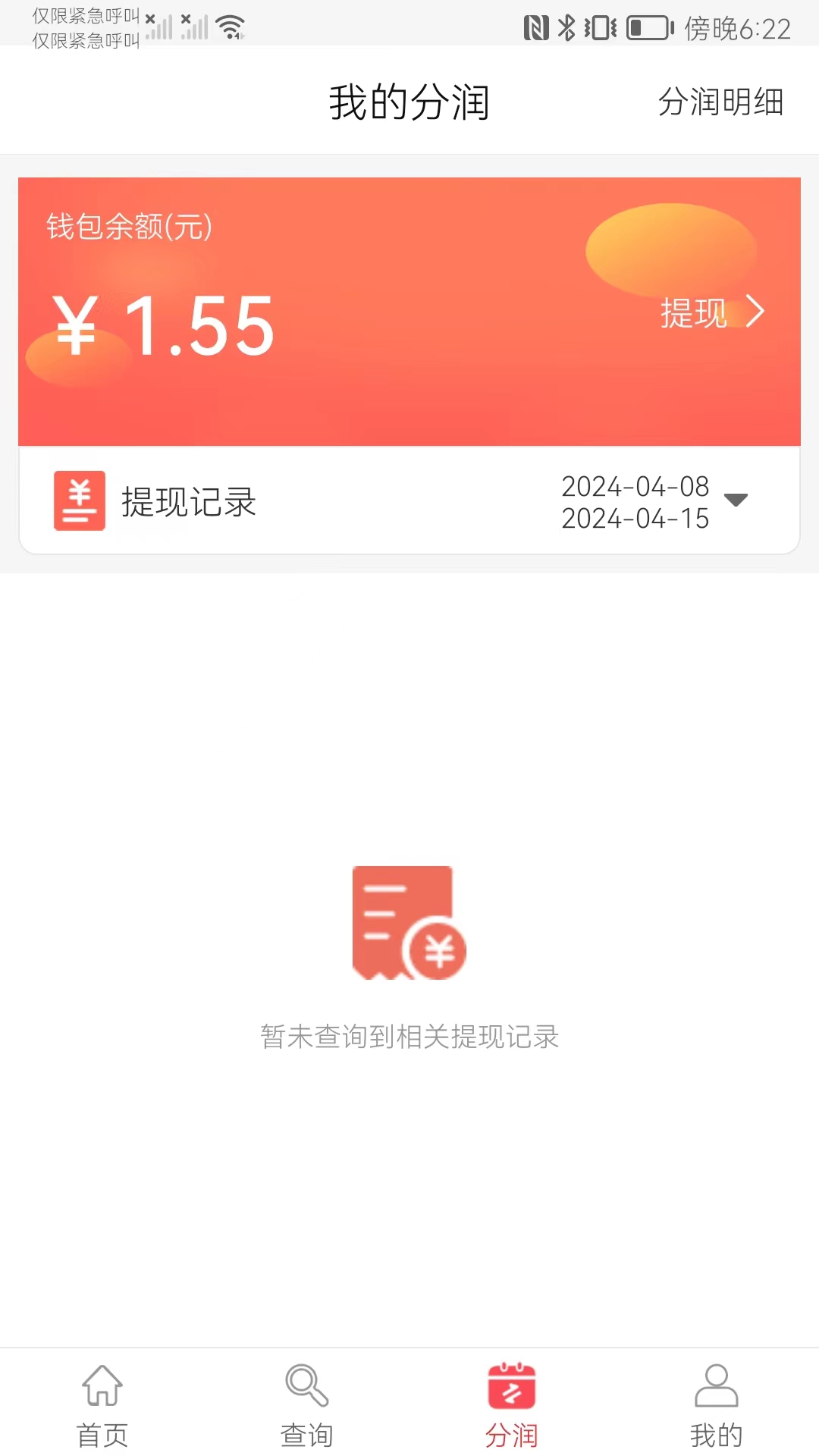
Task: Tap the ¥1.55 wallet balance amount
Action: pos(163,326)
